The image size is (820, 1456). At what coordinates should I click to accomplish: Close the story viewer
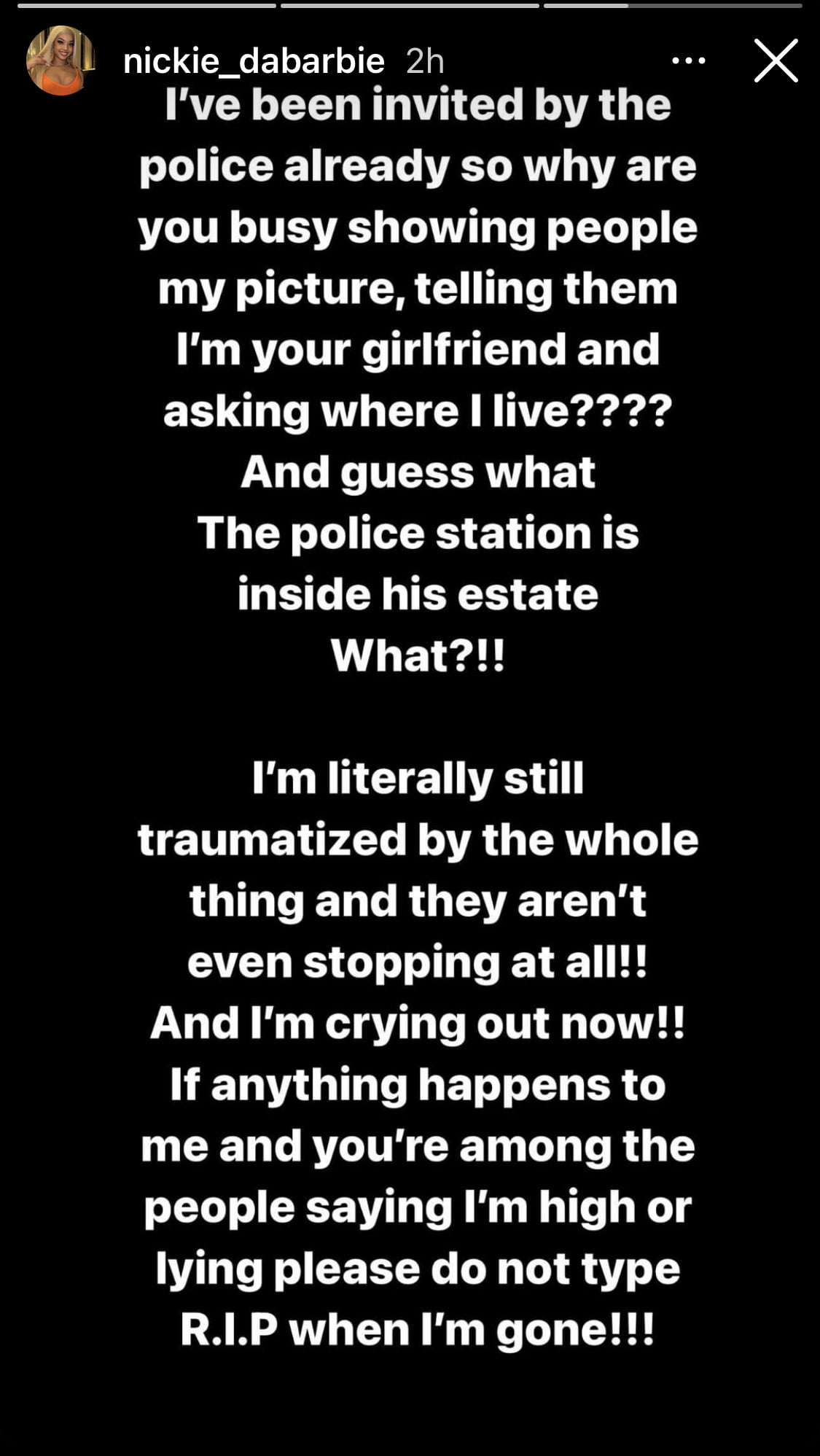point(776,61)
